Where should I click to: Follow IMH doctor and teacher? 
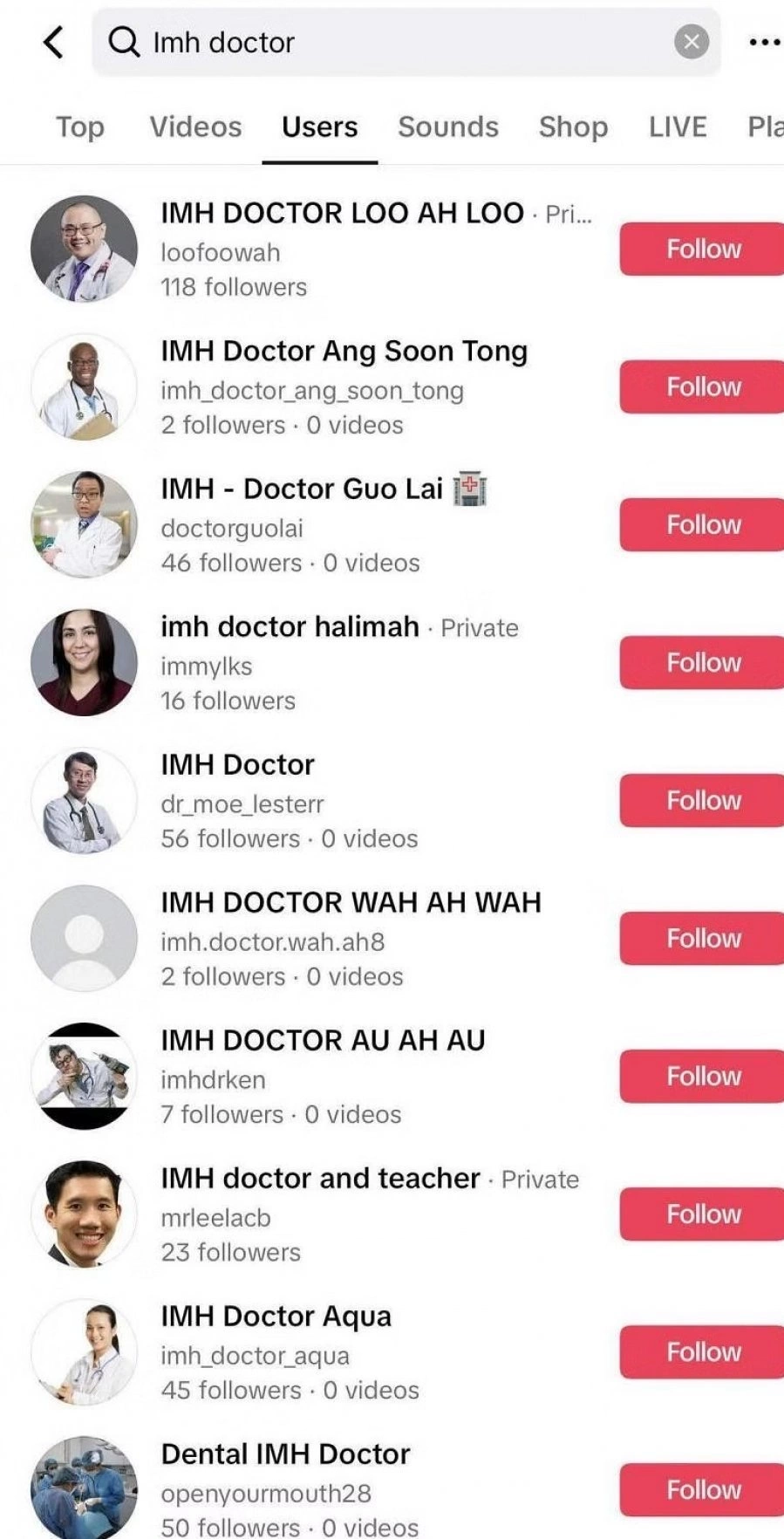[x=703, y=1214]
